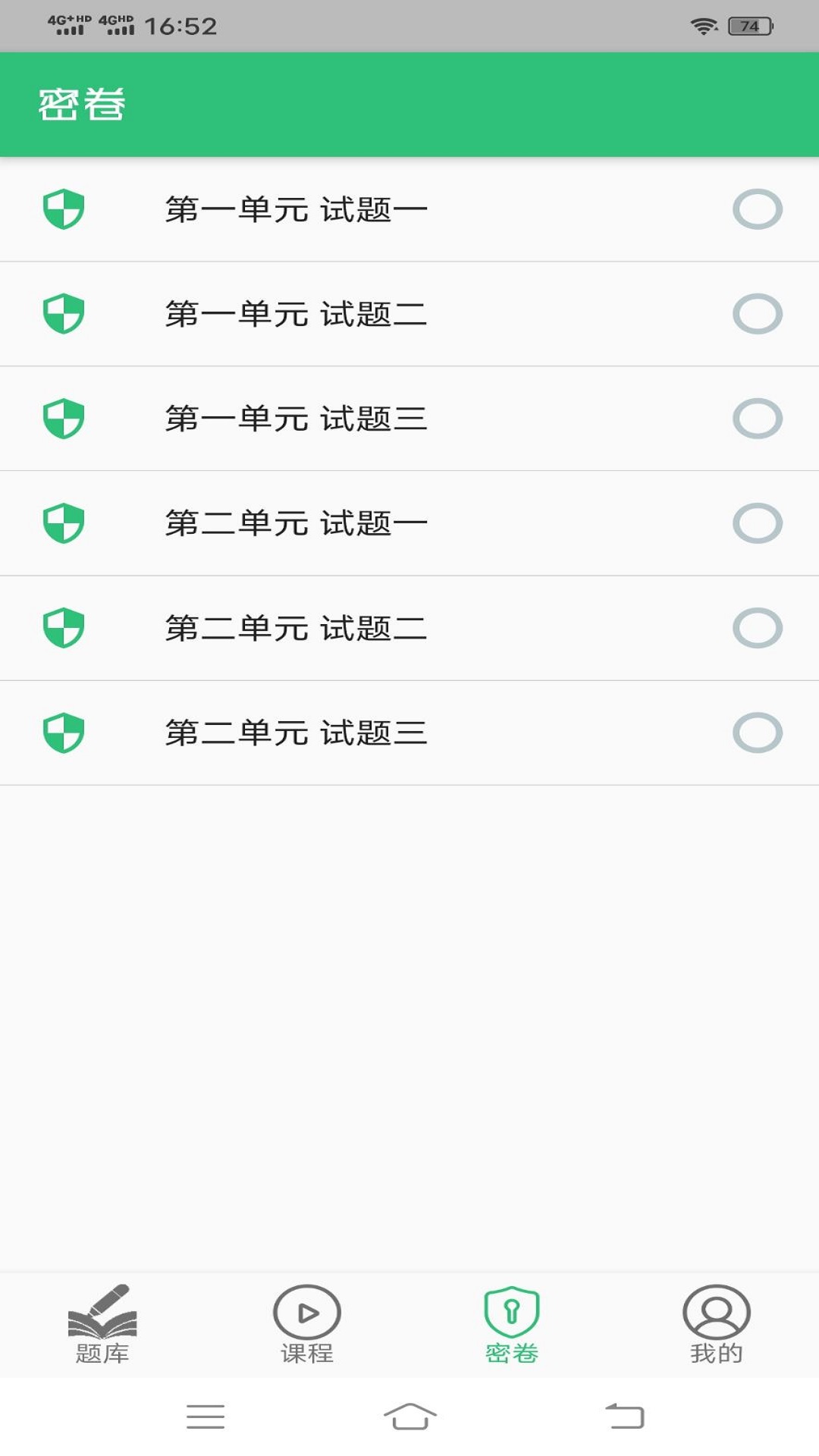This screenshot has height=1456, width=819.
Task: Click the shield icon next to 第一单元 试题二
Action: coord(64,315)
